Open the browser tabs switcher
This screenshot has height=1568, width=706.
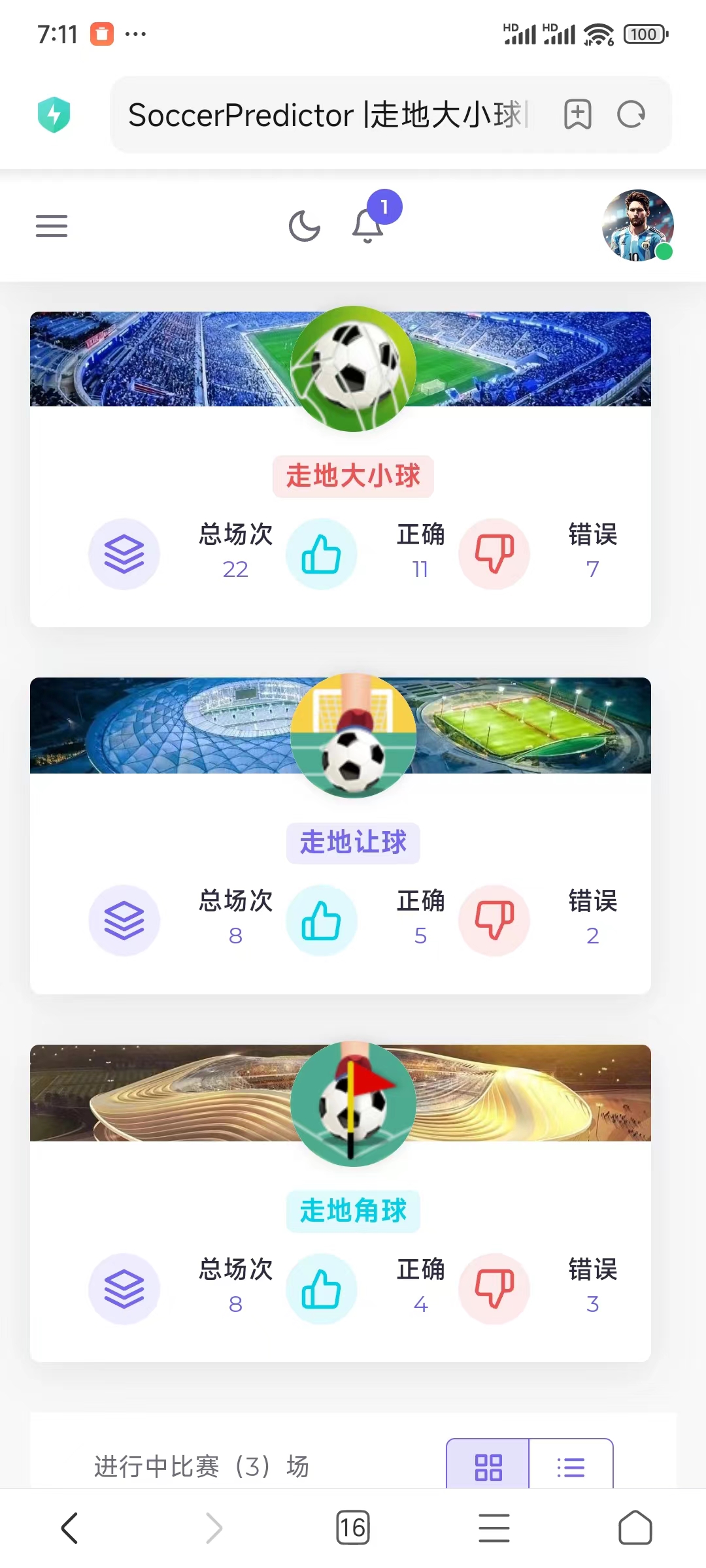click(x=353, y=1527)
